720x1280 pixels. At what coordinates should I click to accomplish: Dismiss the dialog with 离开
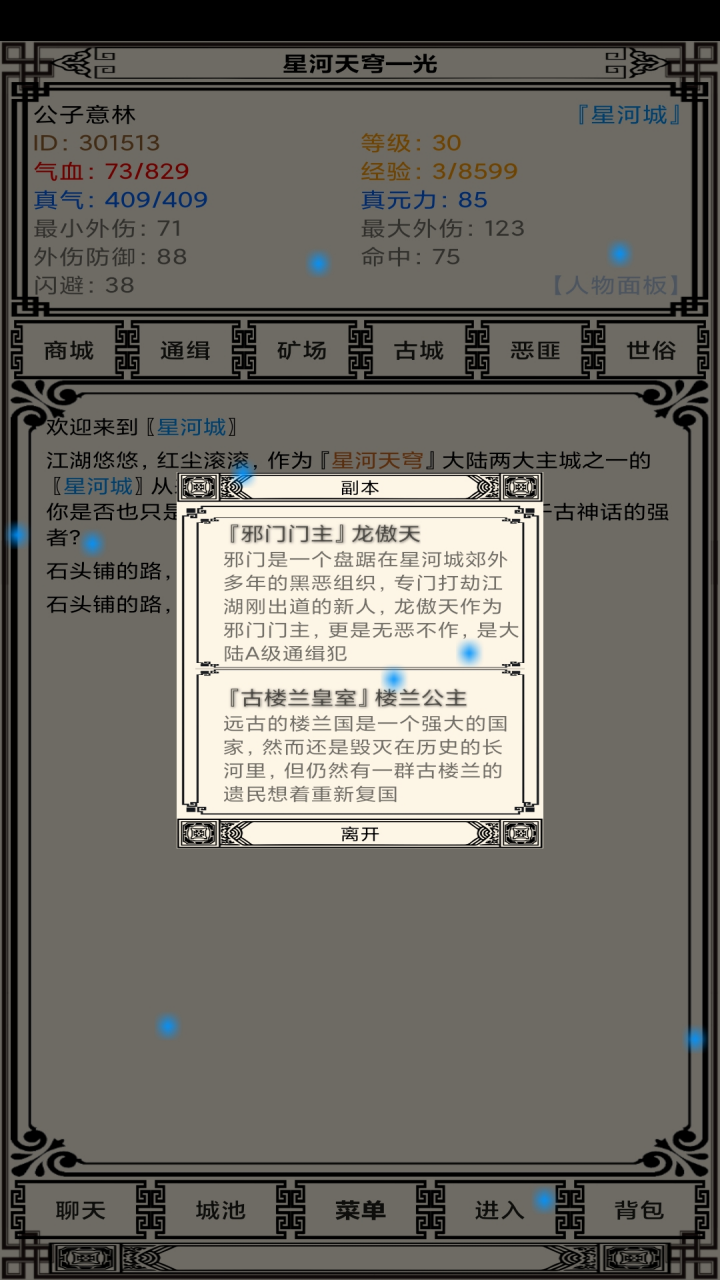click(360, 833)
